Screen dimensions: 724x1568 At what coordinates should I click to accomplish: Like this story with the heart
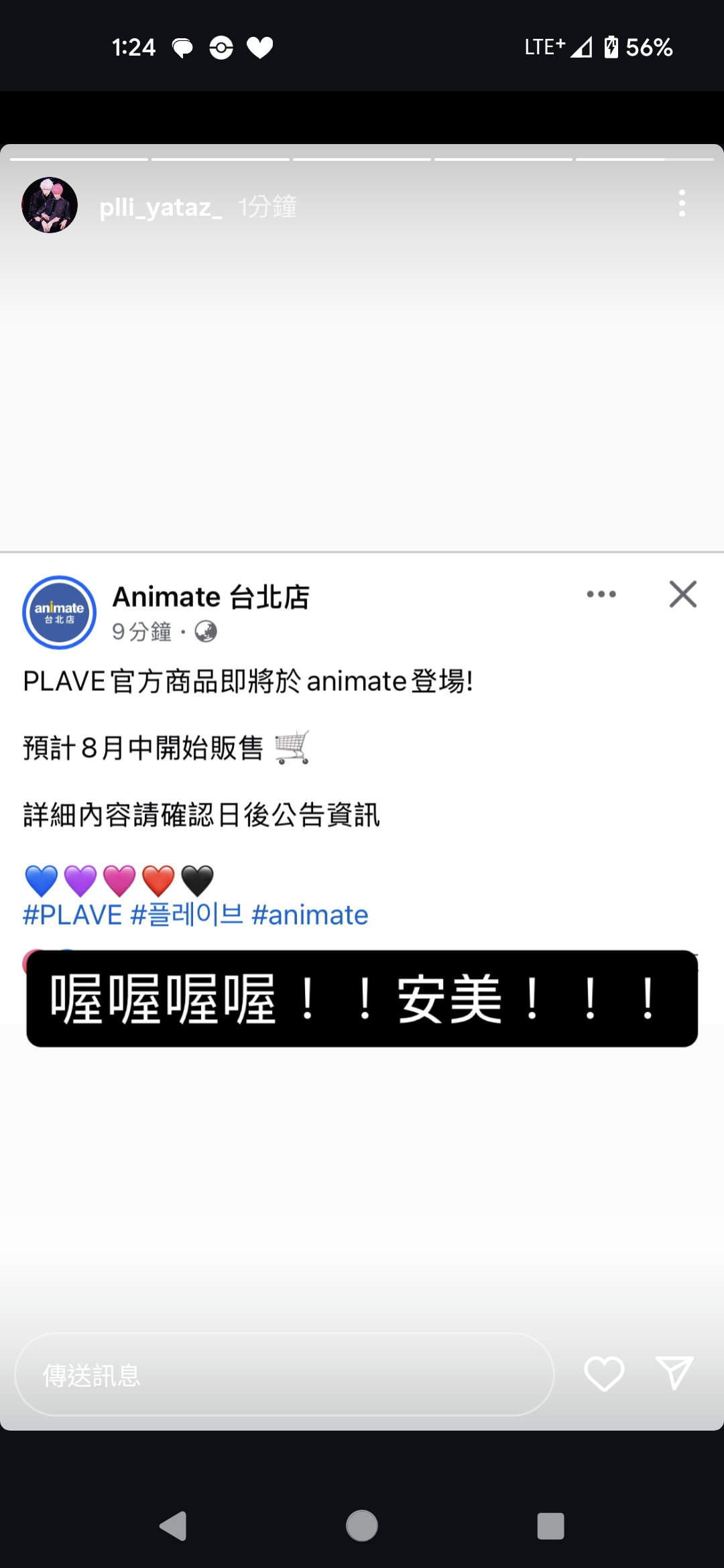(x=604, y=1374)
